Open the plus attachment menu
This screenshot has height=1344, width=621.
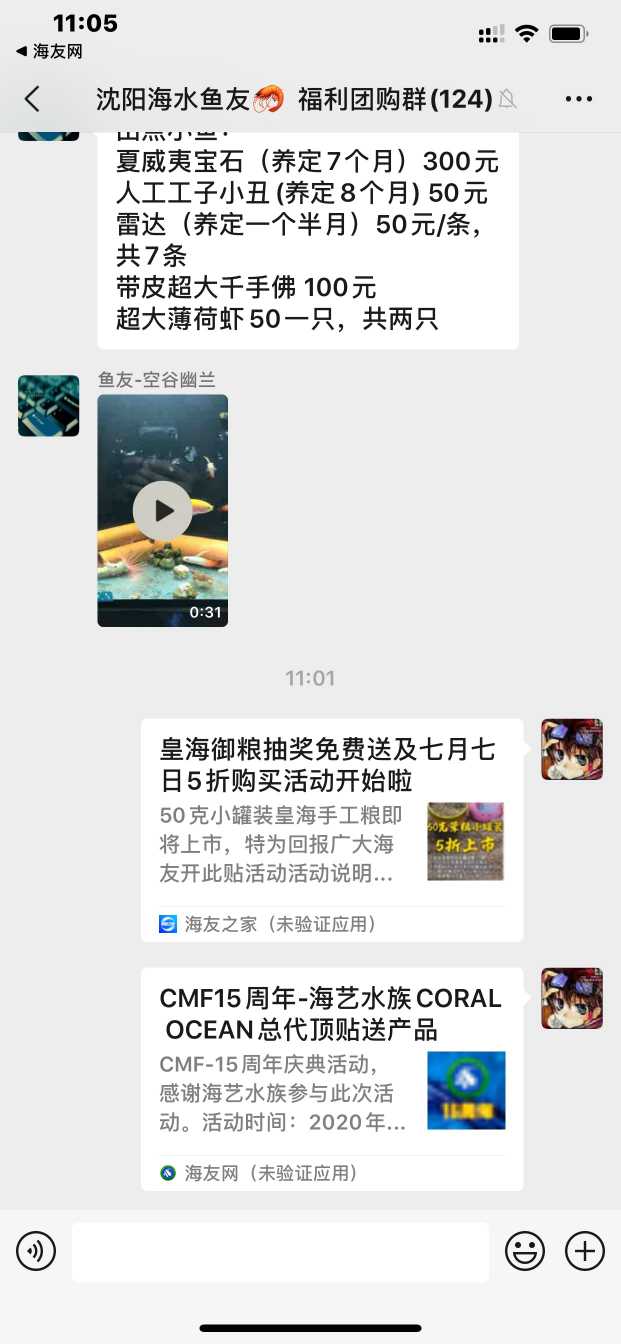coord(585,1251)
